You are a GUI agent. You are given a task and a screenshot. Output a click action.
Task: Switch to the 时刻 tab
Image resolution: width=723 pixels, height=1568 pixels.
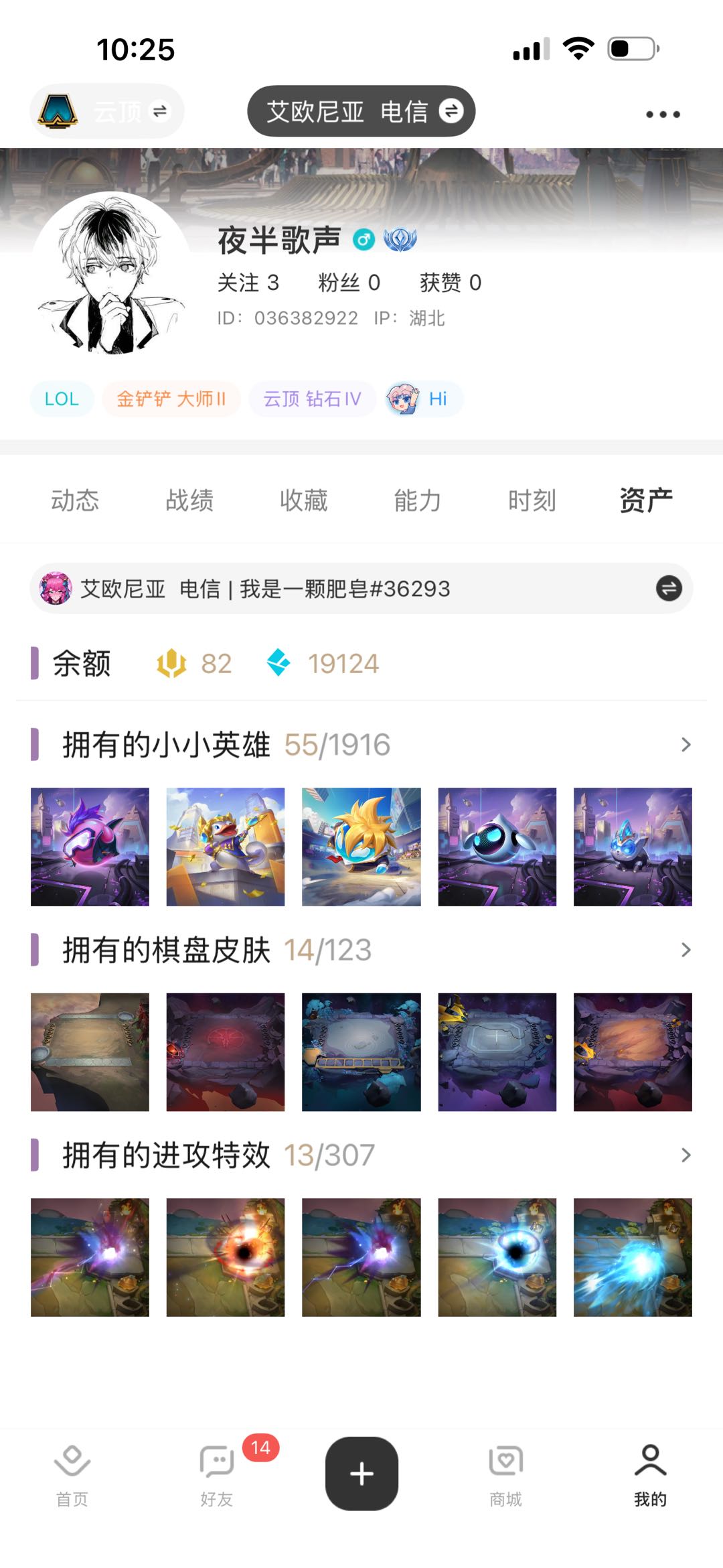(x=532, y=500)
